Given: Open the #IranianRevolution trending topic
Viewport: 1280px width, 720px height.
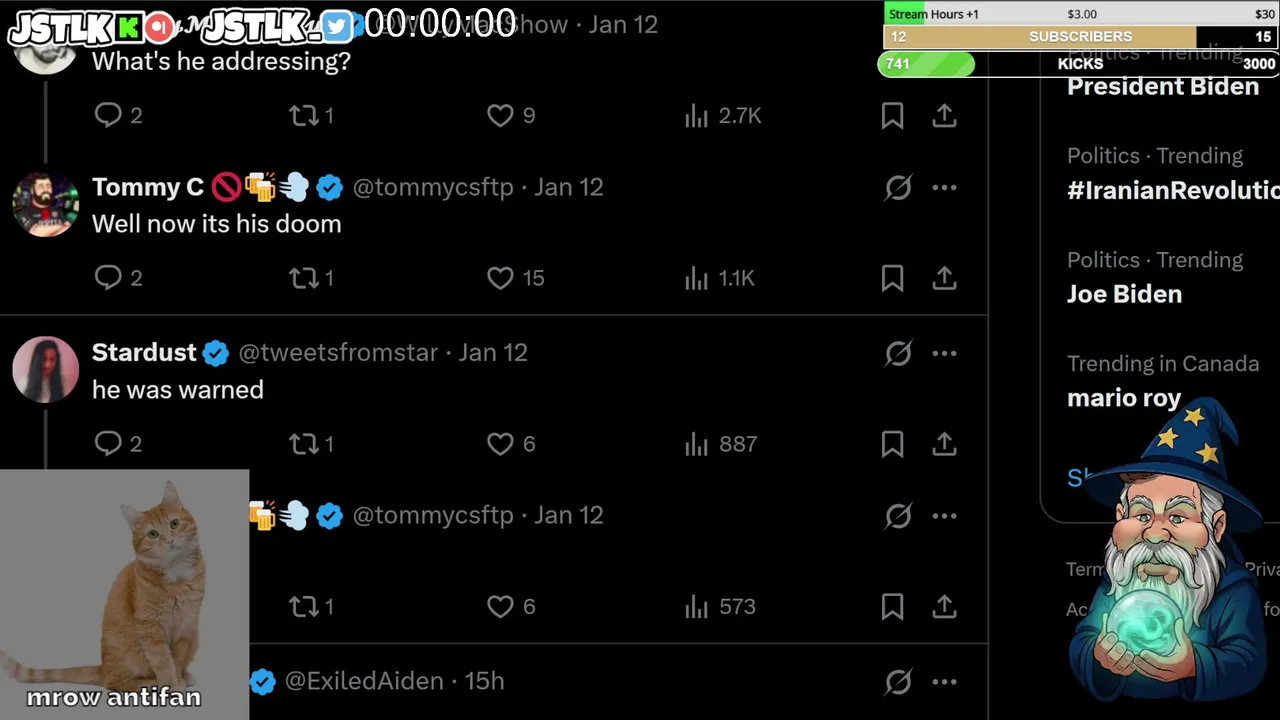Looking at the screenshot, I should coord(1172,190).
